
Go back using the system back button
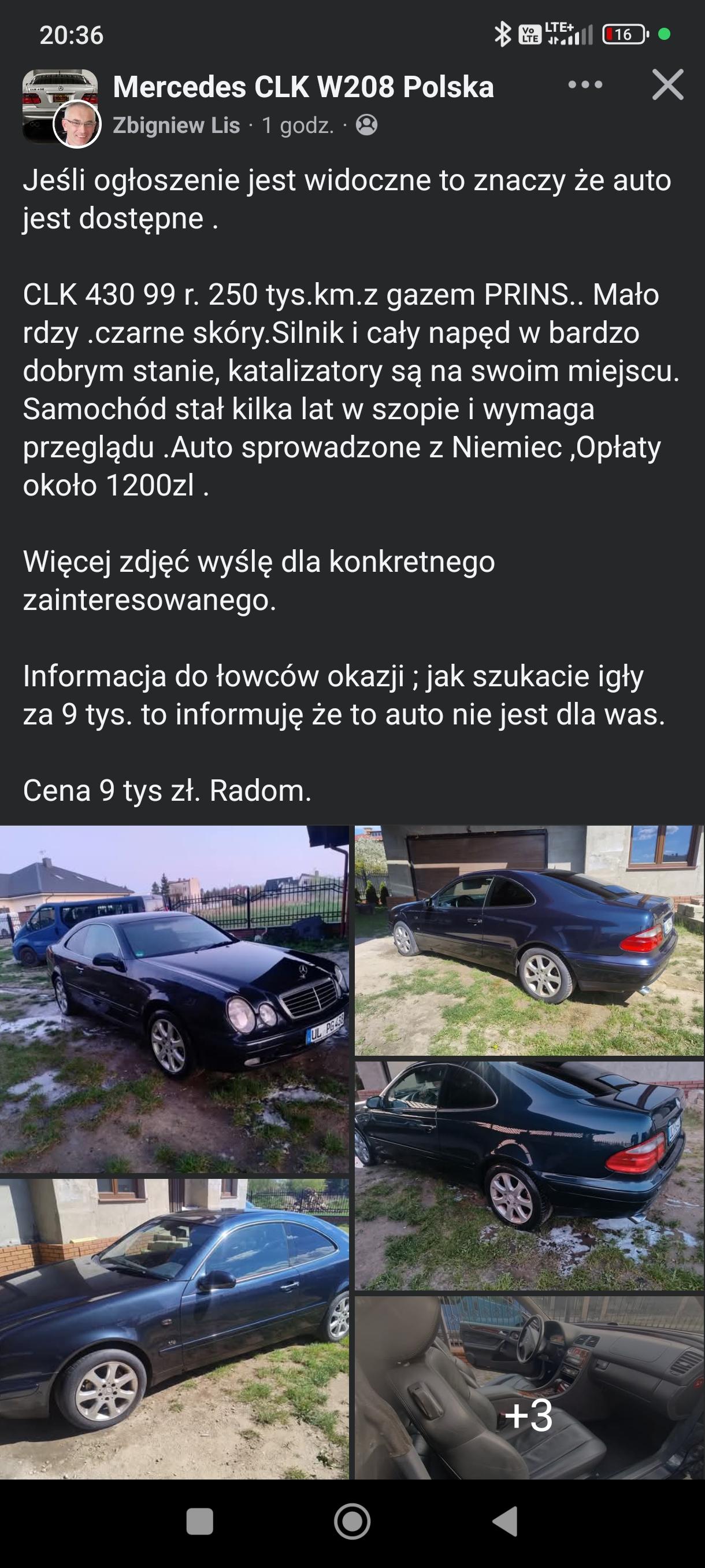tap(505, 1522)
